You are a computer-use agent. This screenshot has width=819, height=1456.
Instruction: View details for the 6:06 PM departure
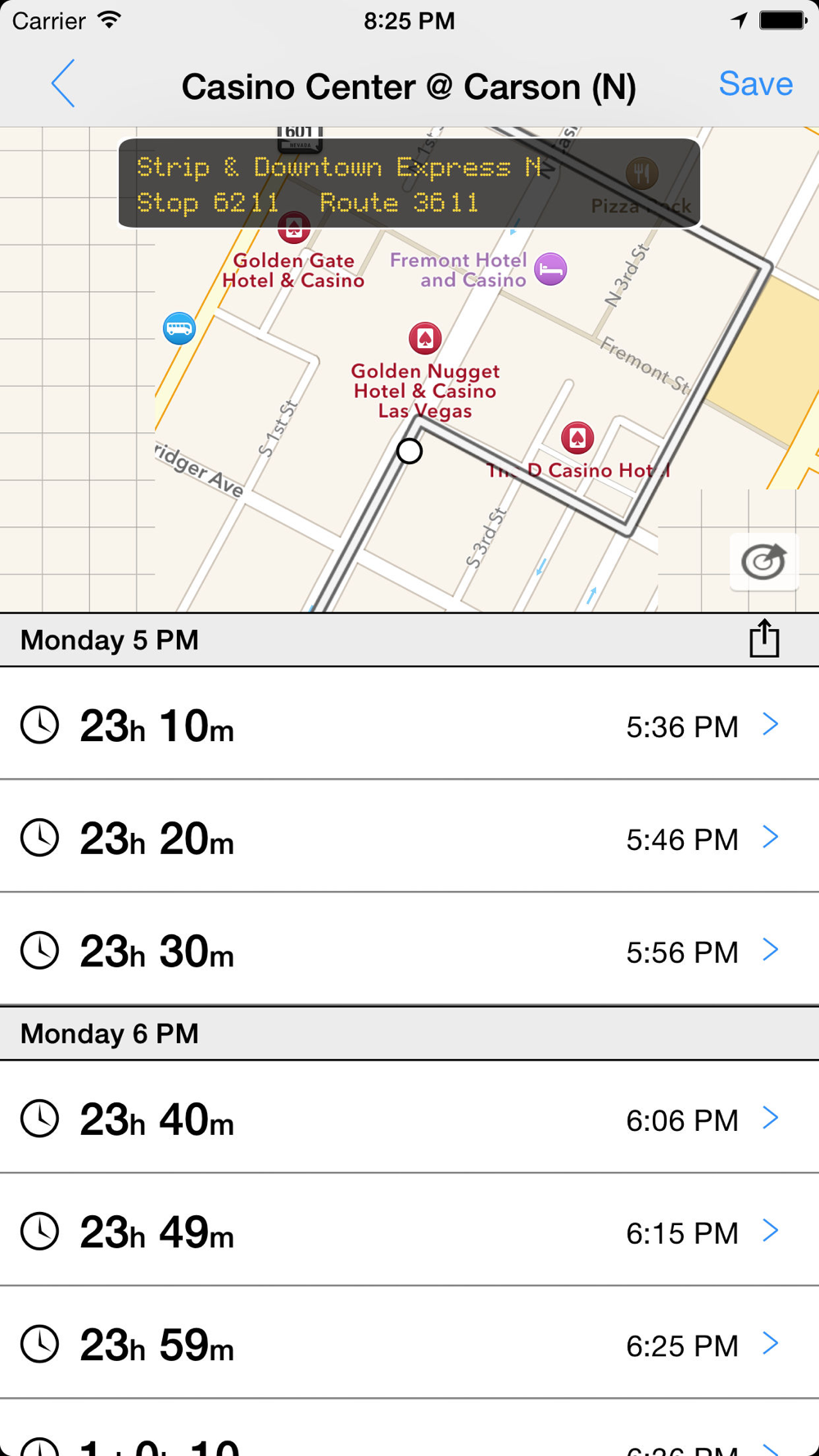409,1119
